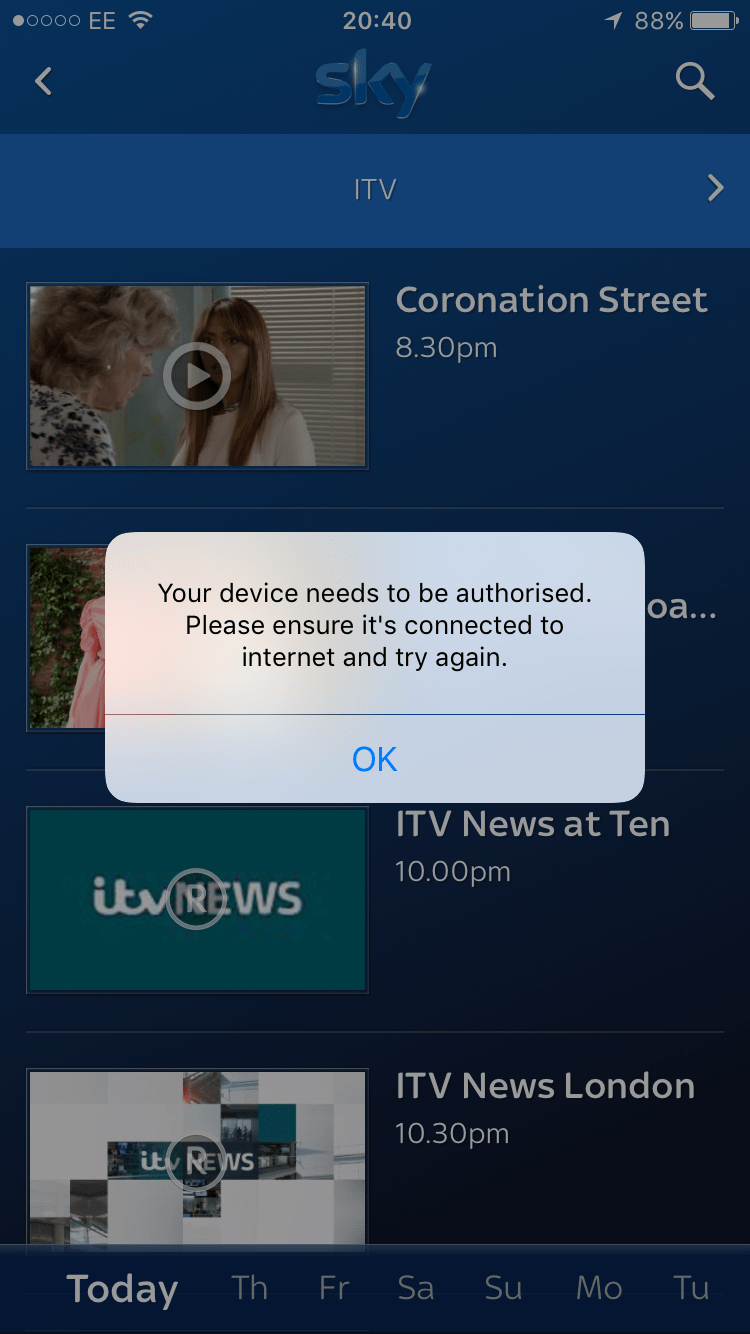Screen dimensions: 750x1334
Task: Switch to the Tu day tab
Action: click(691, 1288)
